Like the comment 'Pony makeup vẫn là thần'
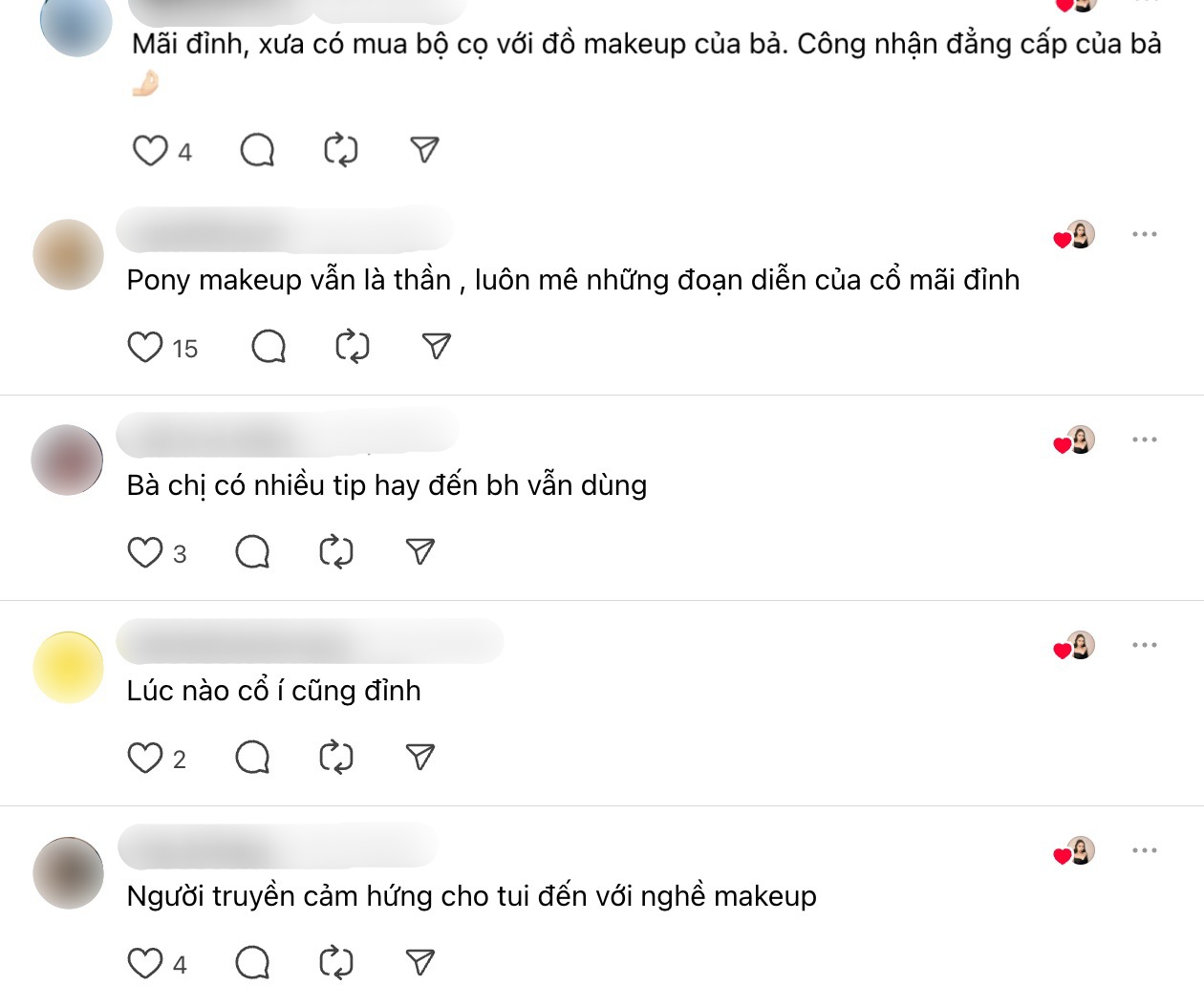The width and height of the screenshot is (1204, 1007). tap(145, 347)
